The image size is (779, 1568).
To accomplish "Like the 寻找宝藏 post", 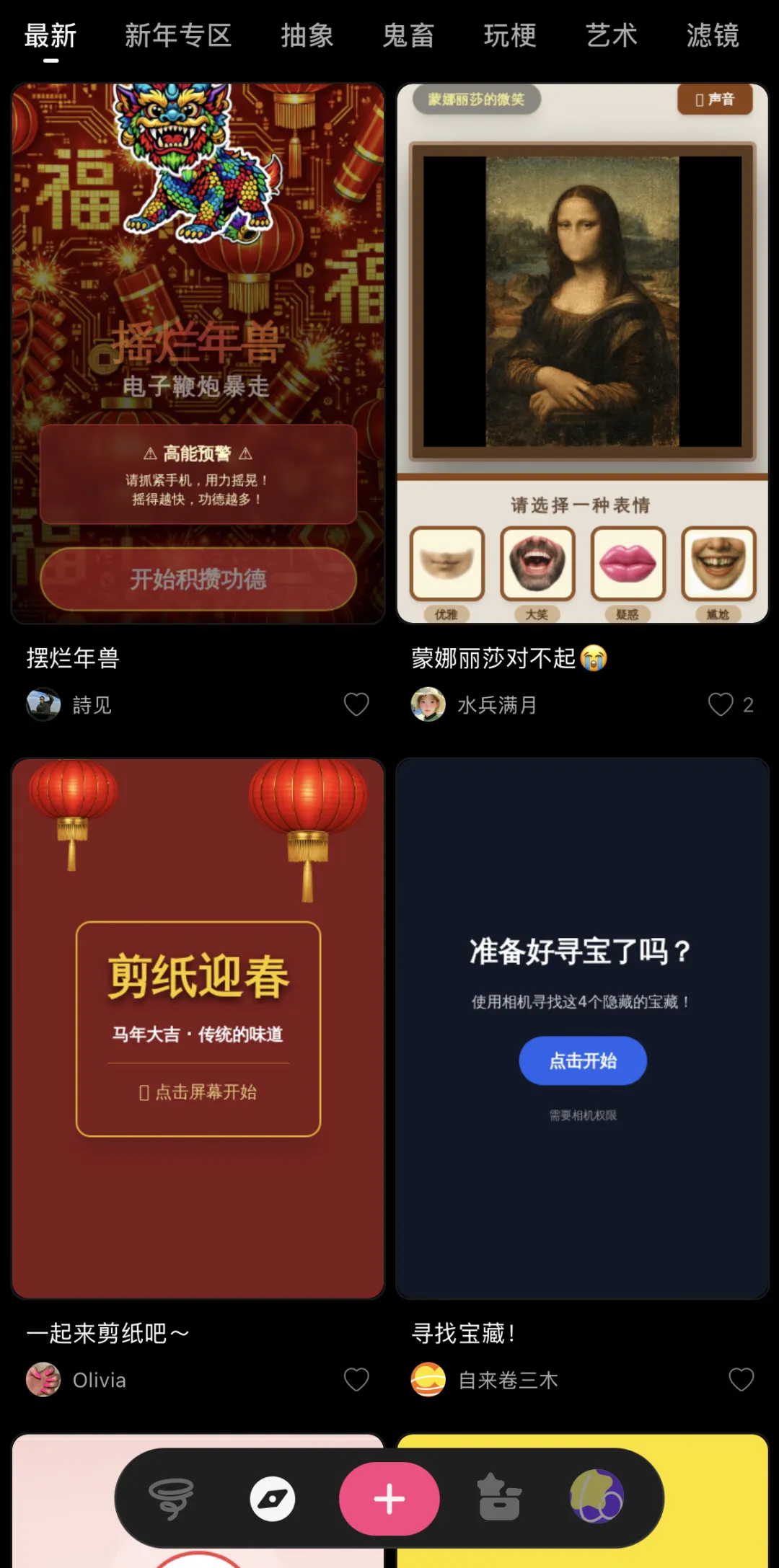I will coord(741,1379).
